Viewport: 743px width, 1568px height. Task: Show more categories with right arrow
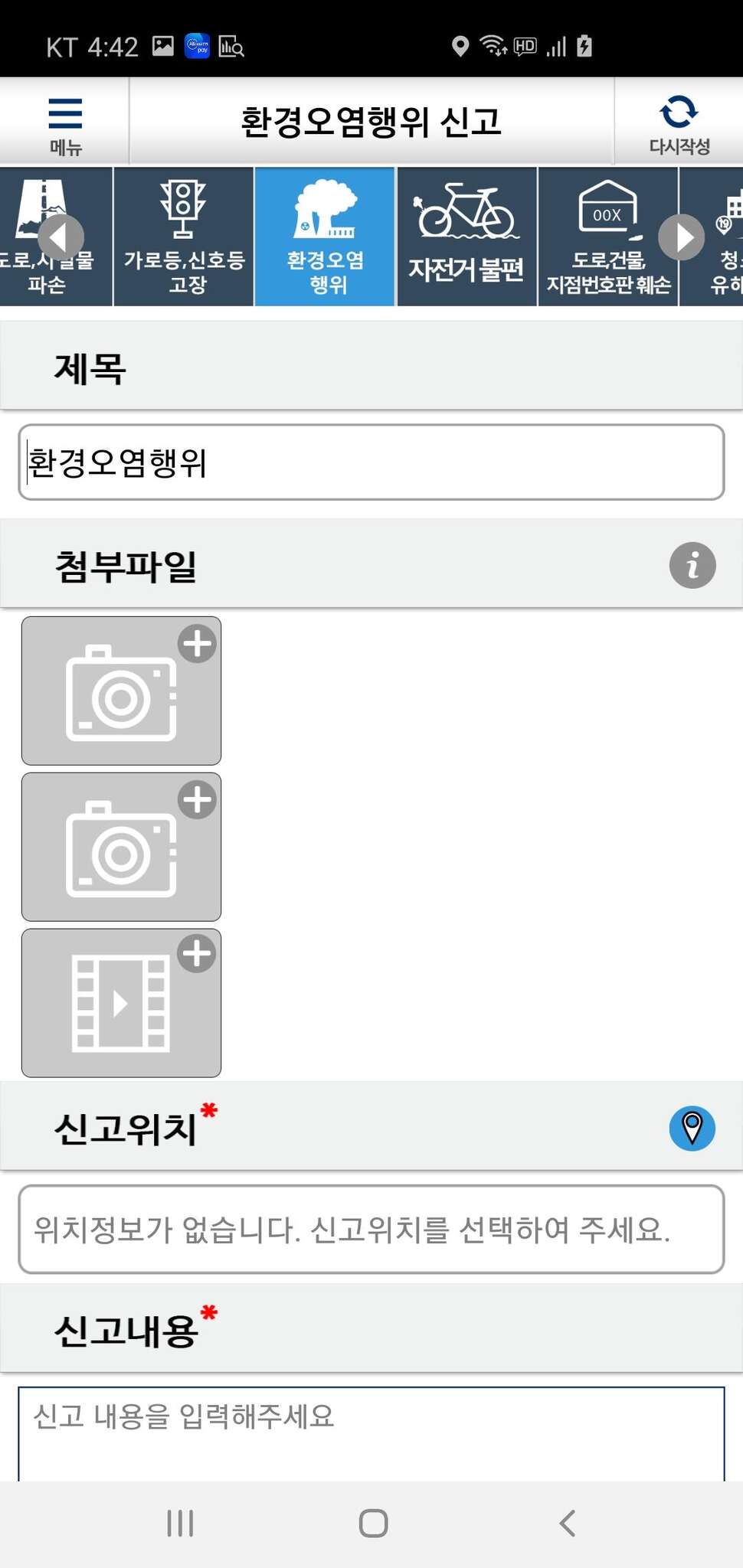[x=681, y=237]
